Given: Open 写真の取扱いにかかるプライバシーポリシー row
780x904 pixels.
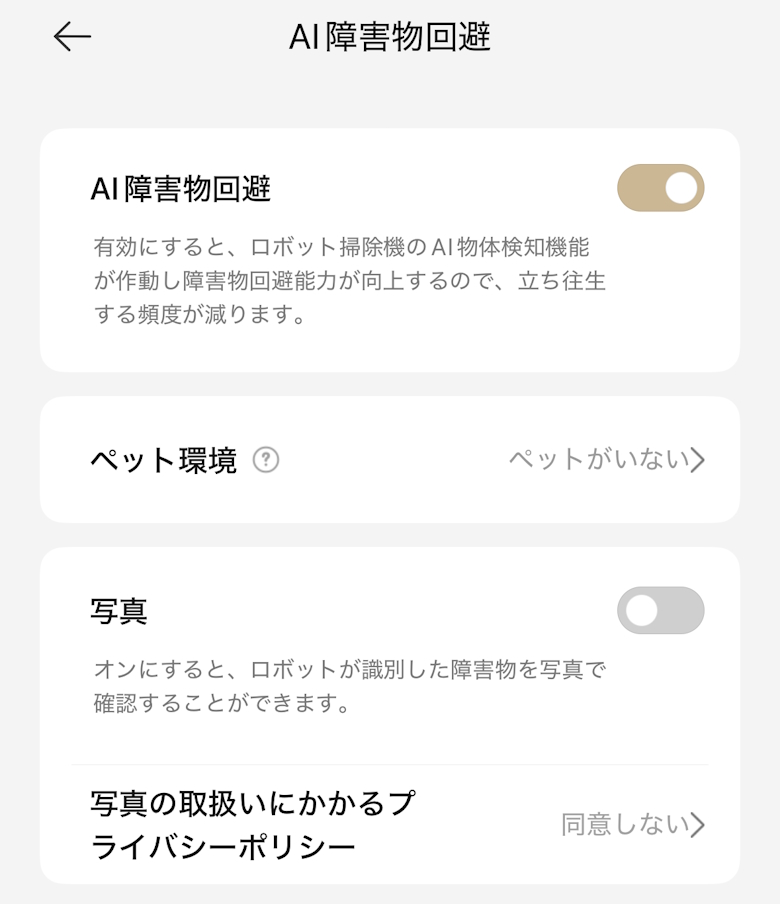Looking at the screenshot, I should click(390, 825).
